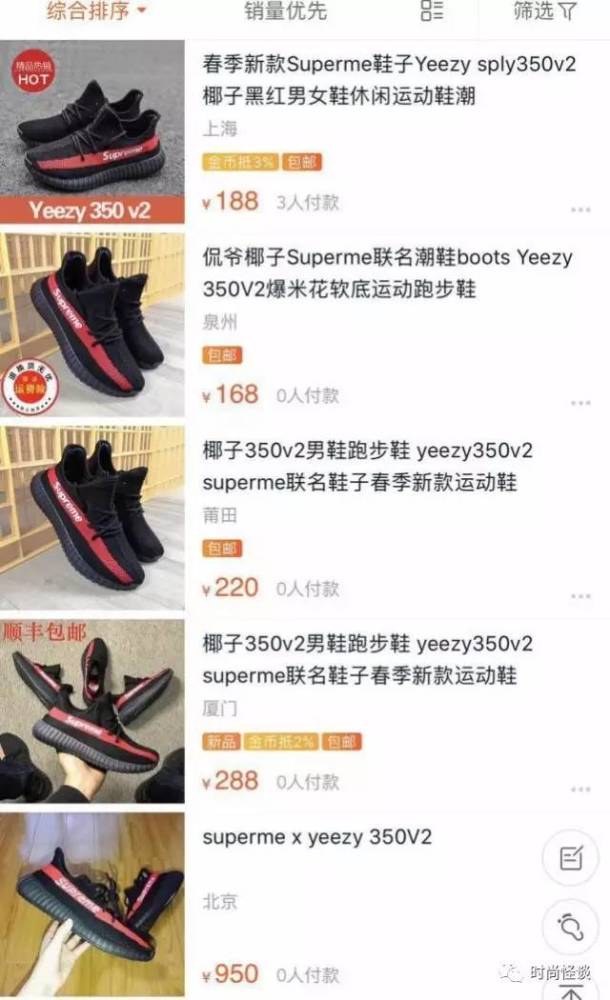Open more options dots for ¥168 item
The image size is (610, 1000).
click(580, 402)
